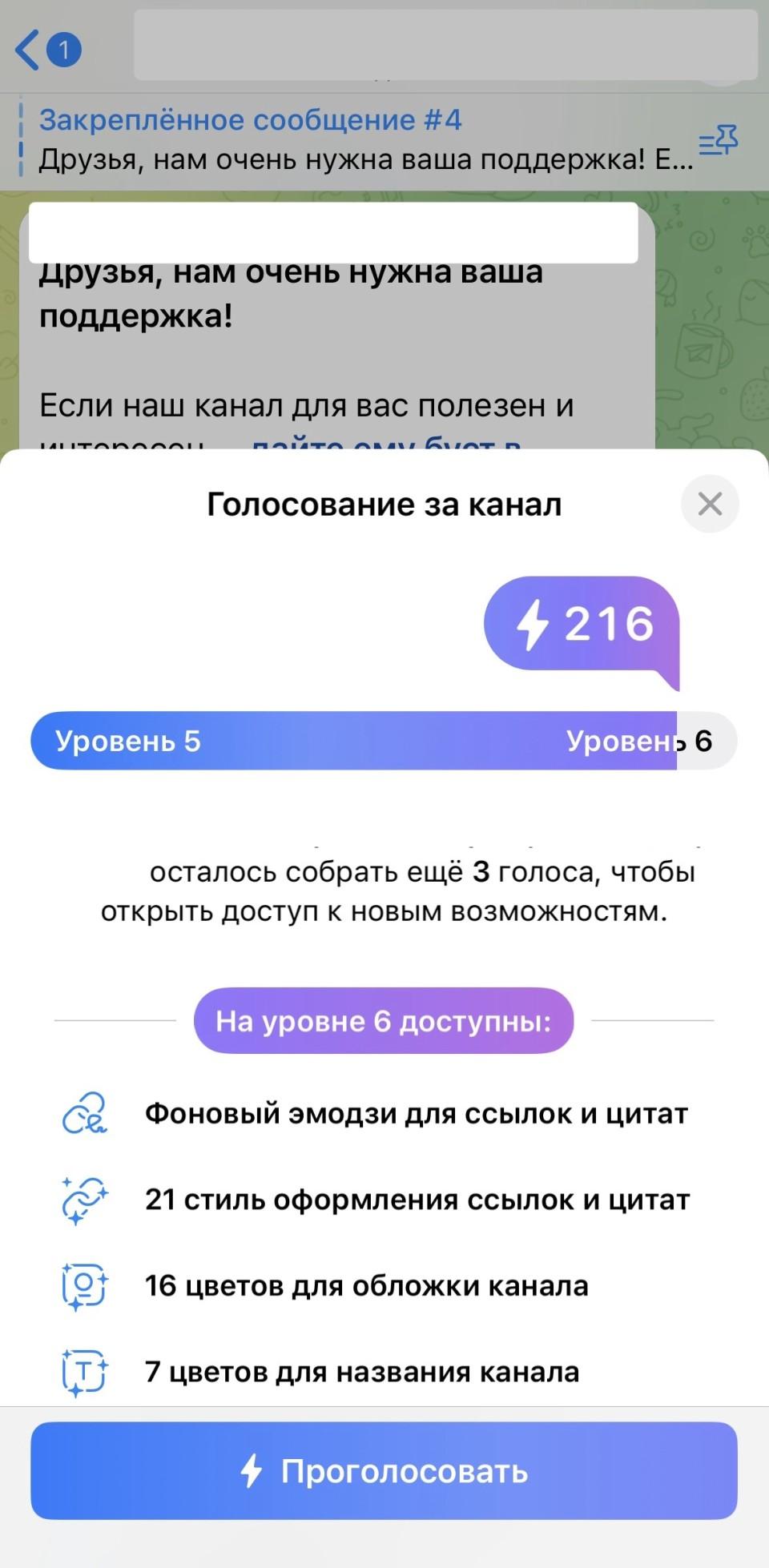
Task: Click the lightning icon inside Проголосовать button
Action: [x=253, y=1470]
